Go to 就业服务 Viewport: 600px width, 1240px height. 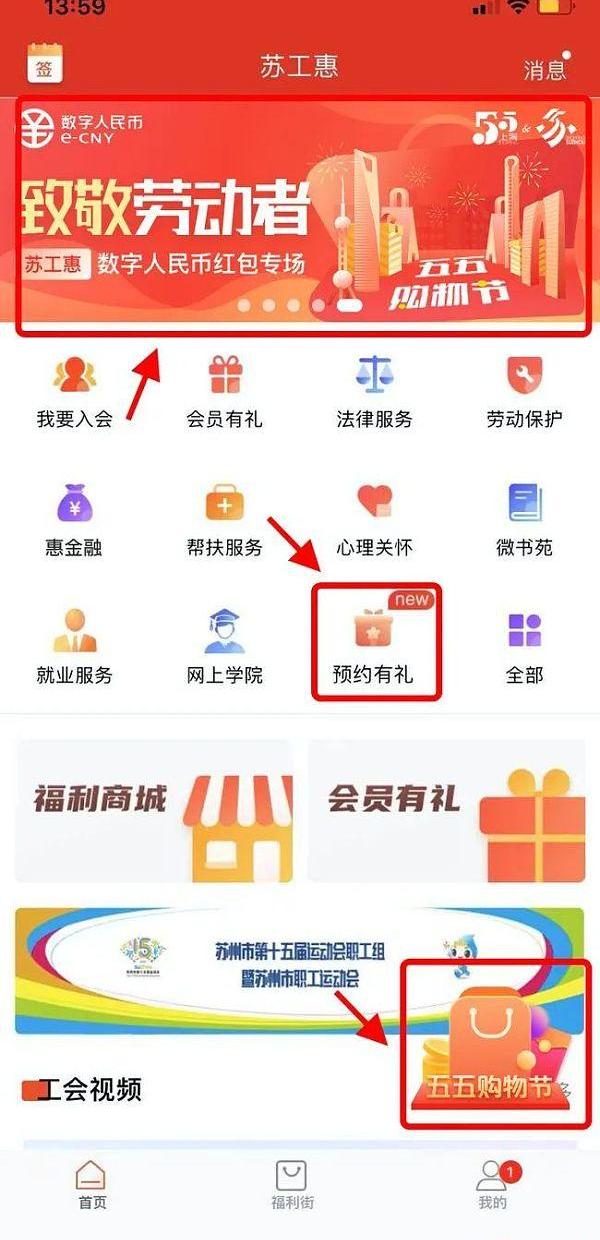point(75,647)
